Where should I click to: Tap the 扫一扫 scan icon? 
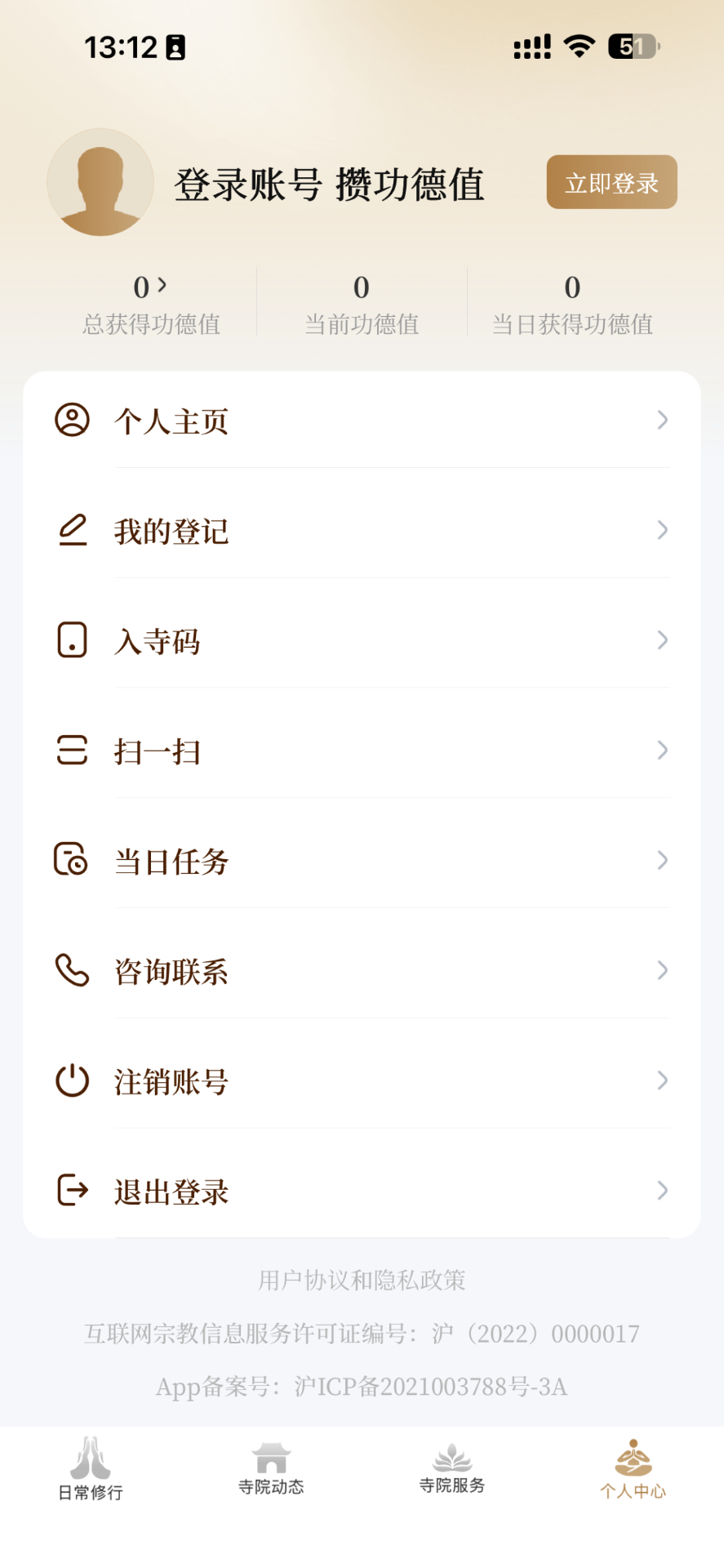(x=72, y=751)
